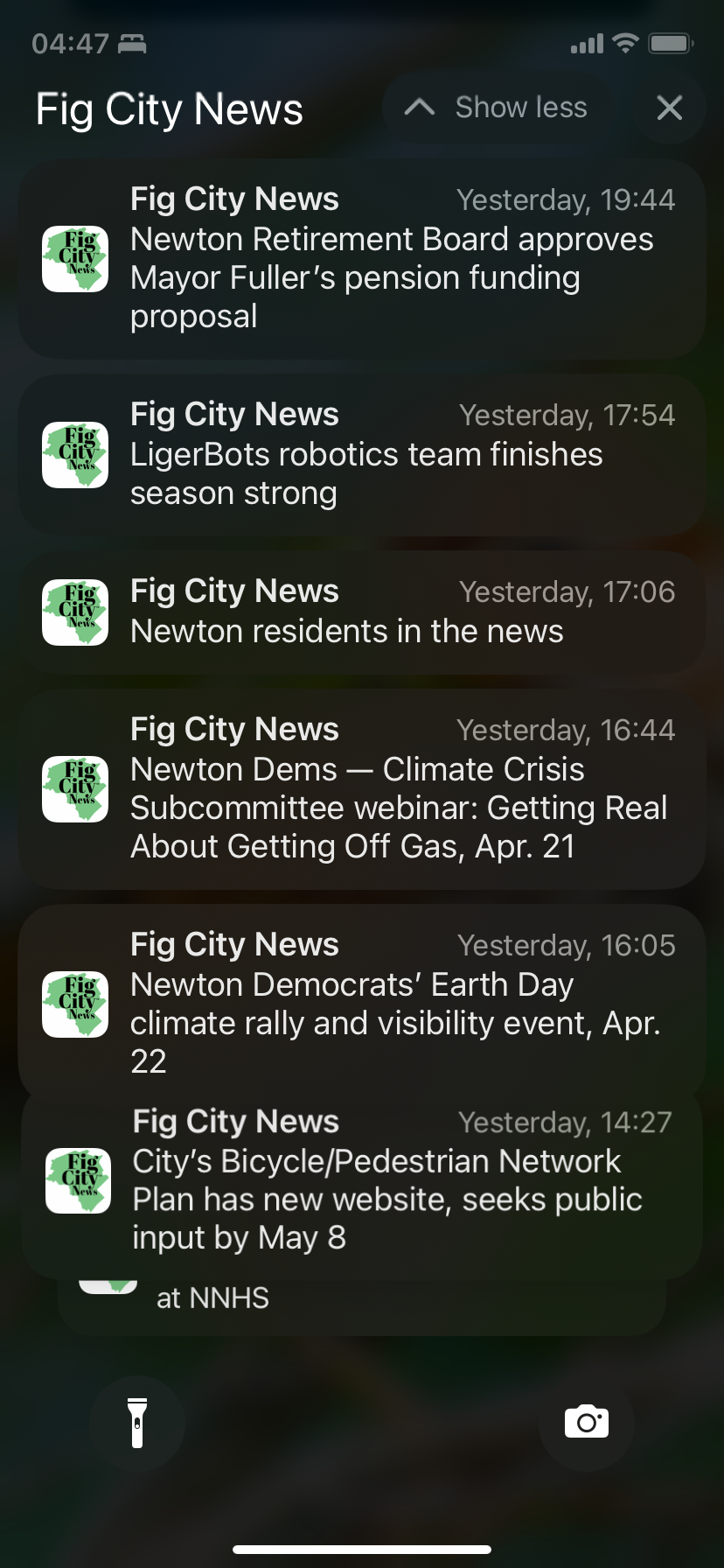The height and width of the screenshot is (1568, 724).
Task: Turn on the flashlight
Action: click(137, 1422)
